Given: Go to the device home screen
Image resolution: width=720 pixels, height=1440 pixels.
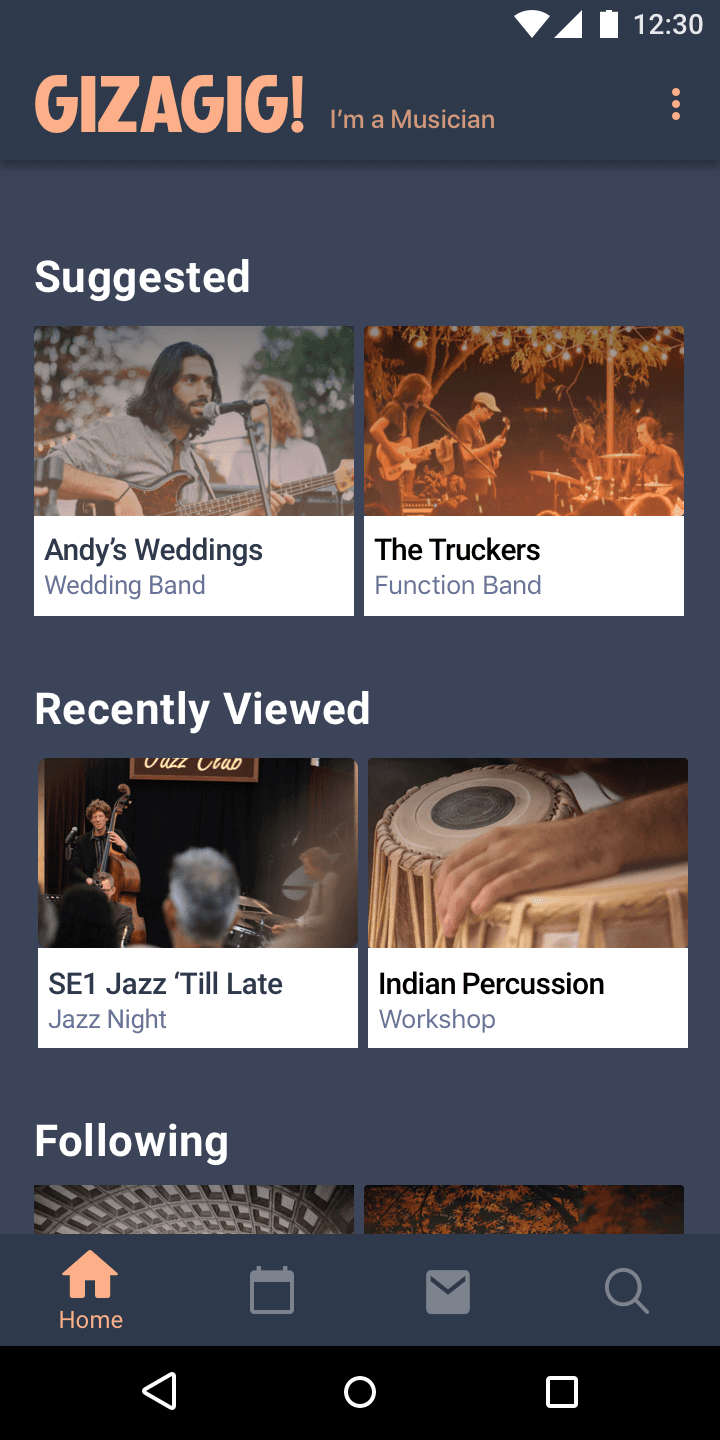Looking at the screenshot, I should (x=360, y=1392).
